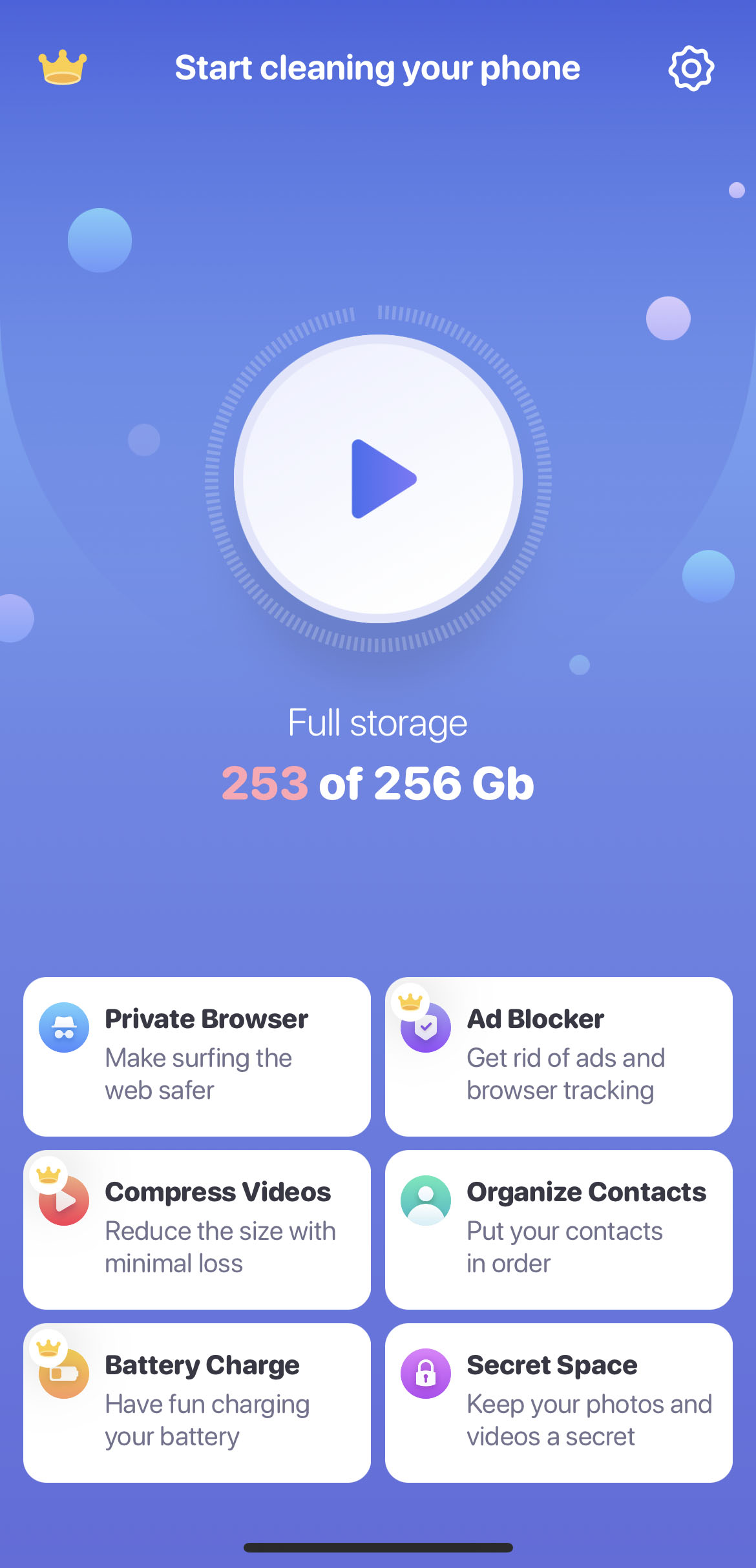The height and width of the screenshot is (1568, 756).
Task: Open the Ad Blocker card
Action: pyautogui.click(x=559, y=1057)
